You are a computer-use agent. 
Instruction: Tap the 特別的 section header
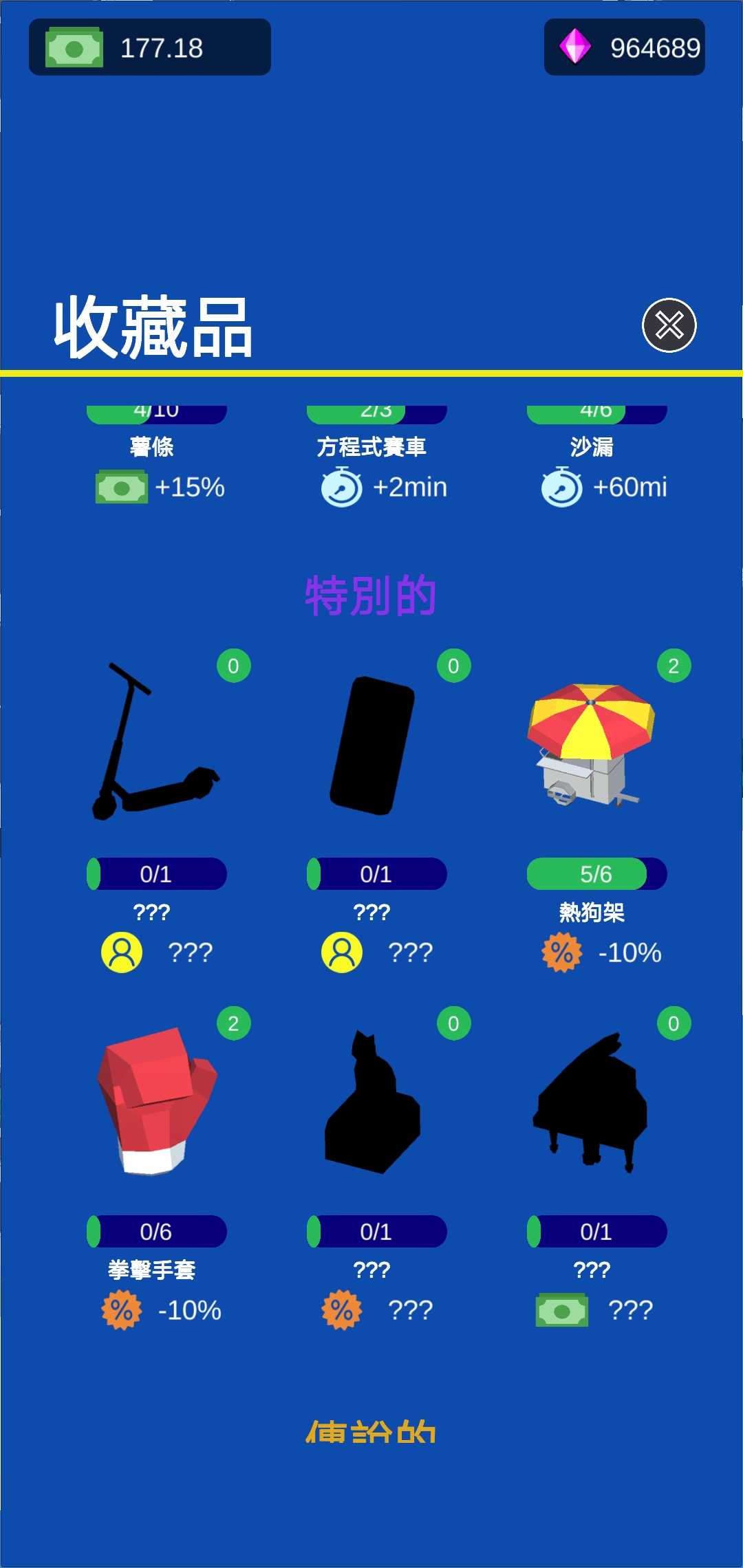click(x=371, y=595)
